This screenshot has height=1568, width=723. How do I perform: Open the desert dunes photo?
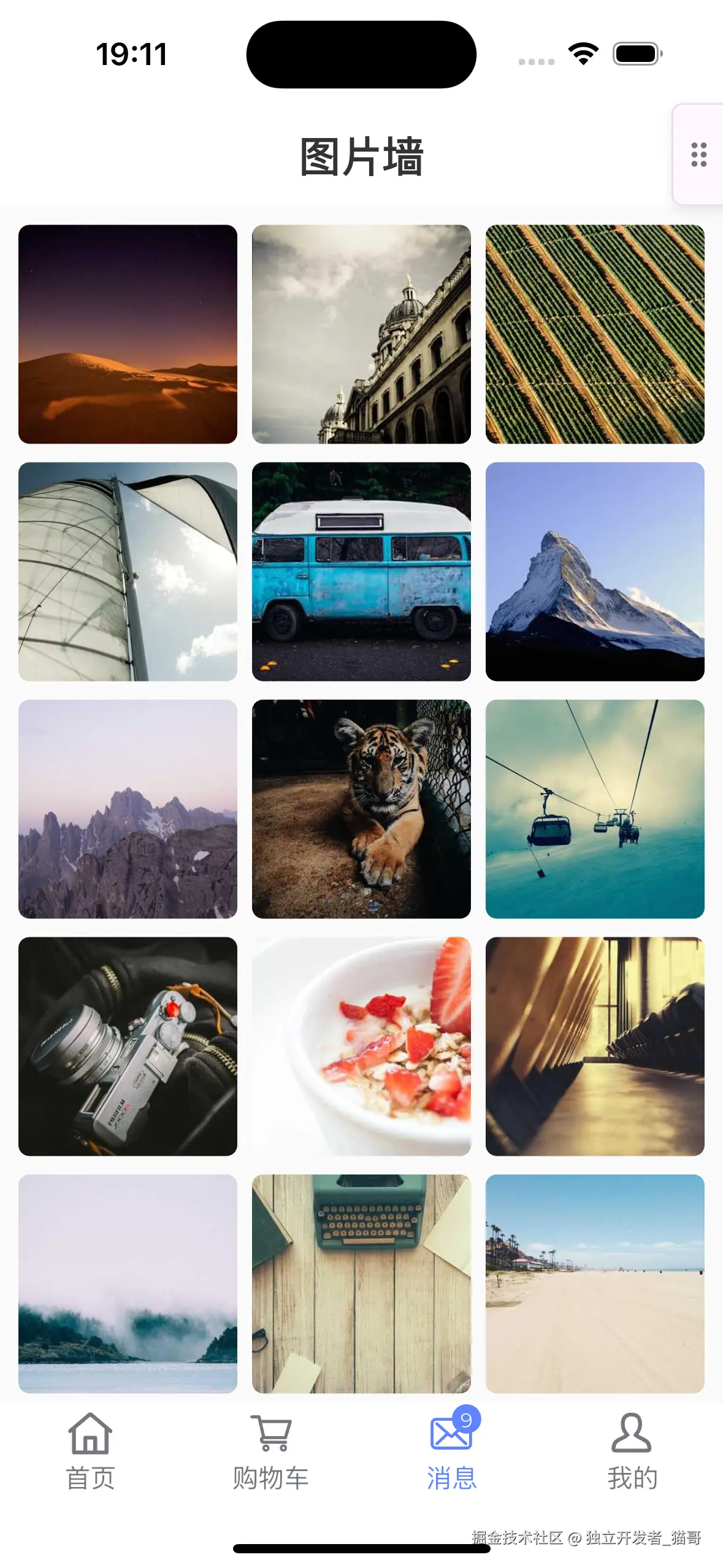click(x=128, y=334)
